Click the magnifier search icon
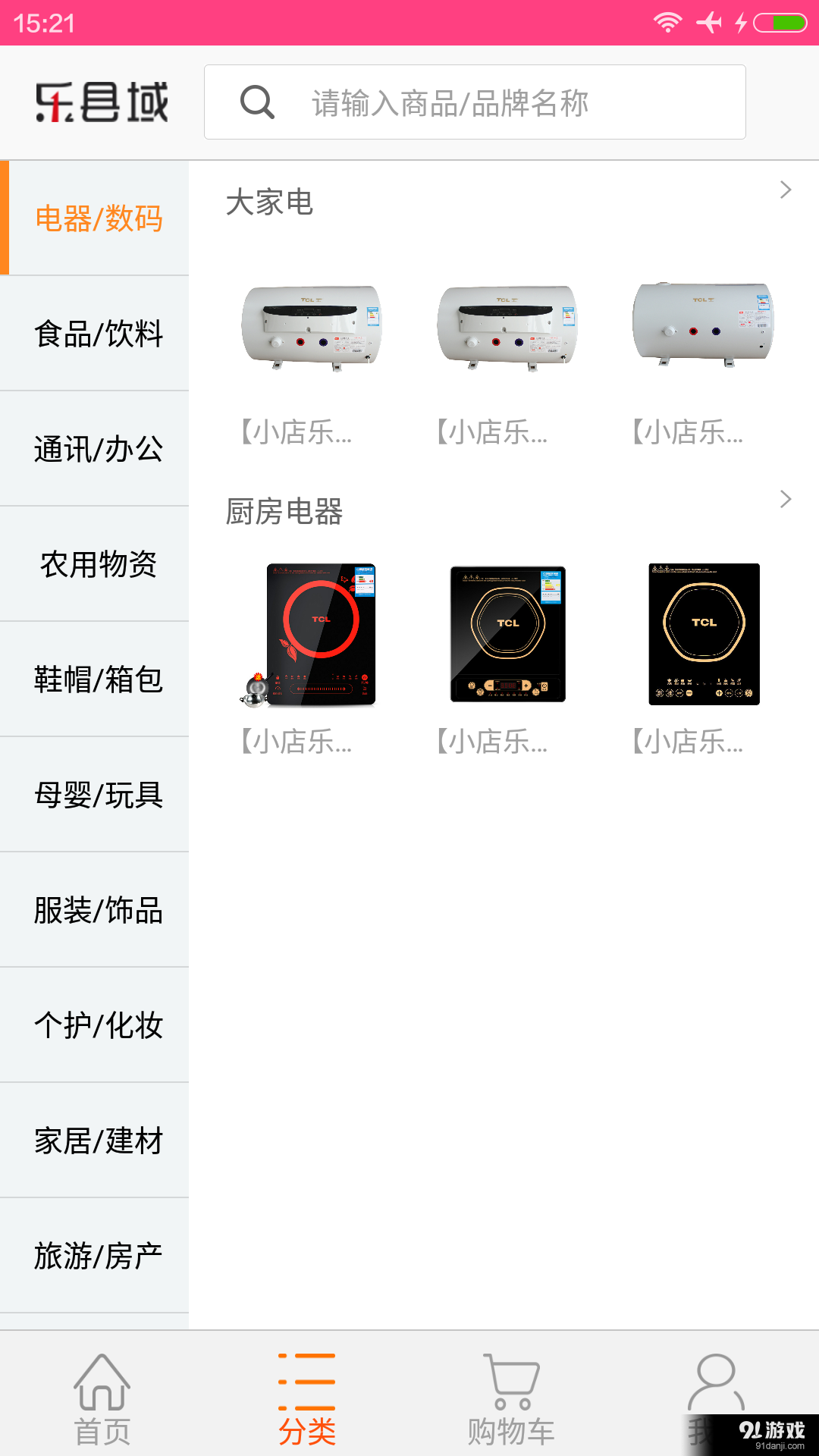 [256, 102]
